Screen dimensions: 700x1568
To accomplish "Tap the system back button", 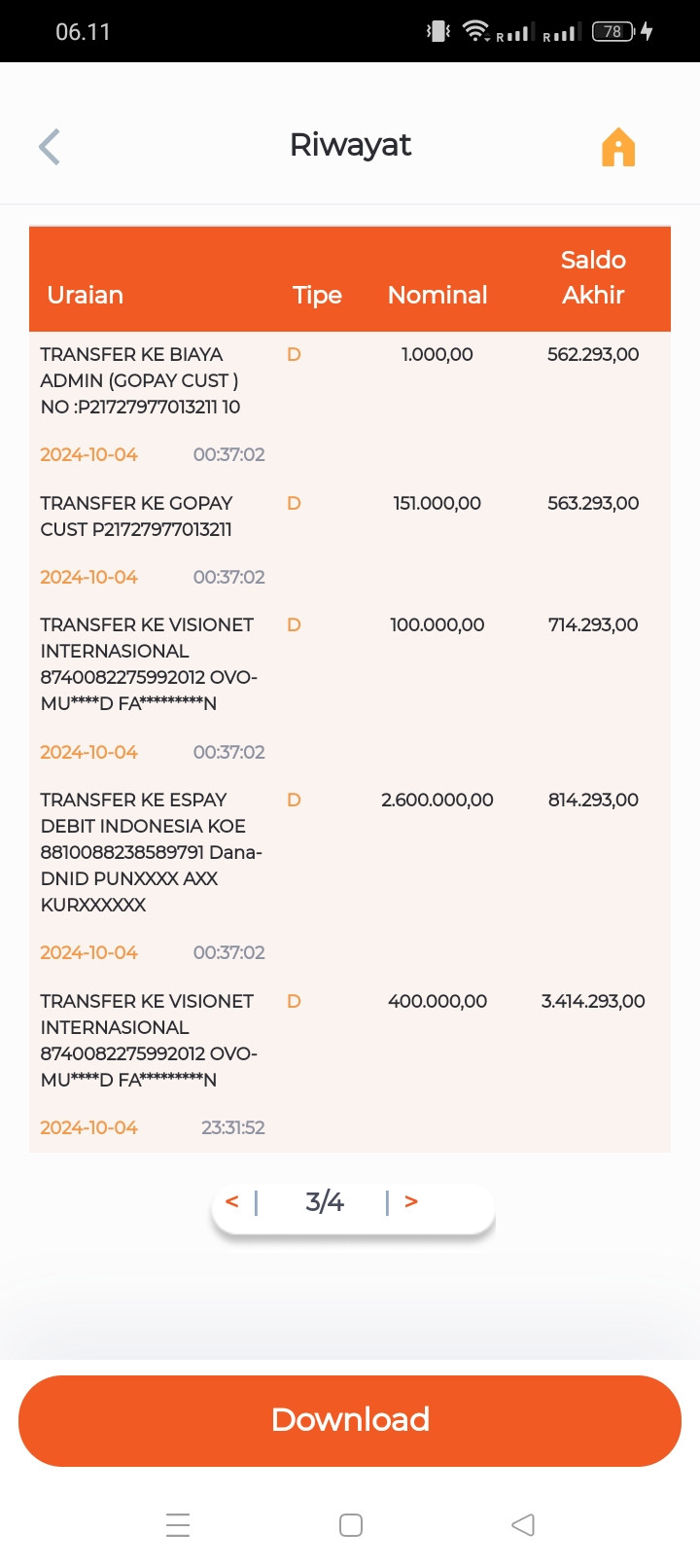I will [523, 1524].
